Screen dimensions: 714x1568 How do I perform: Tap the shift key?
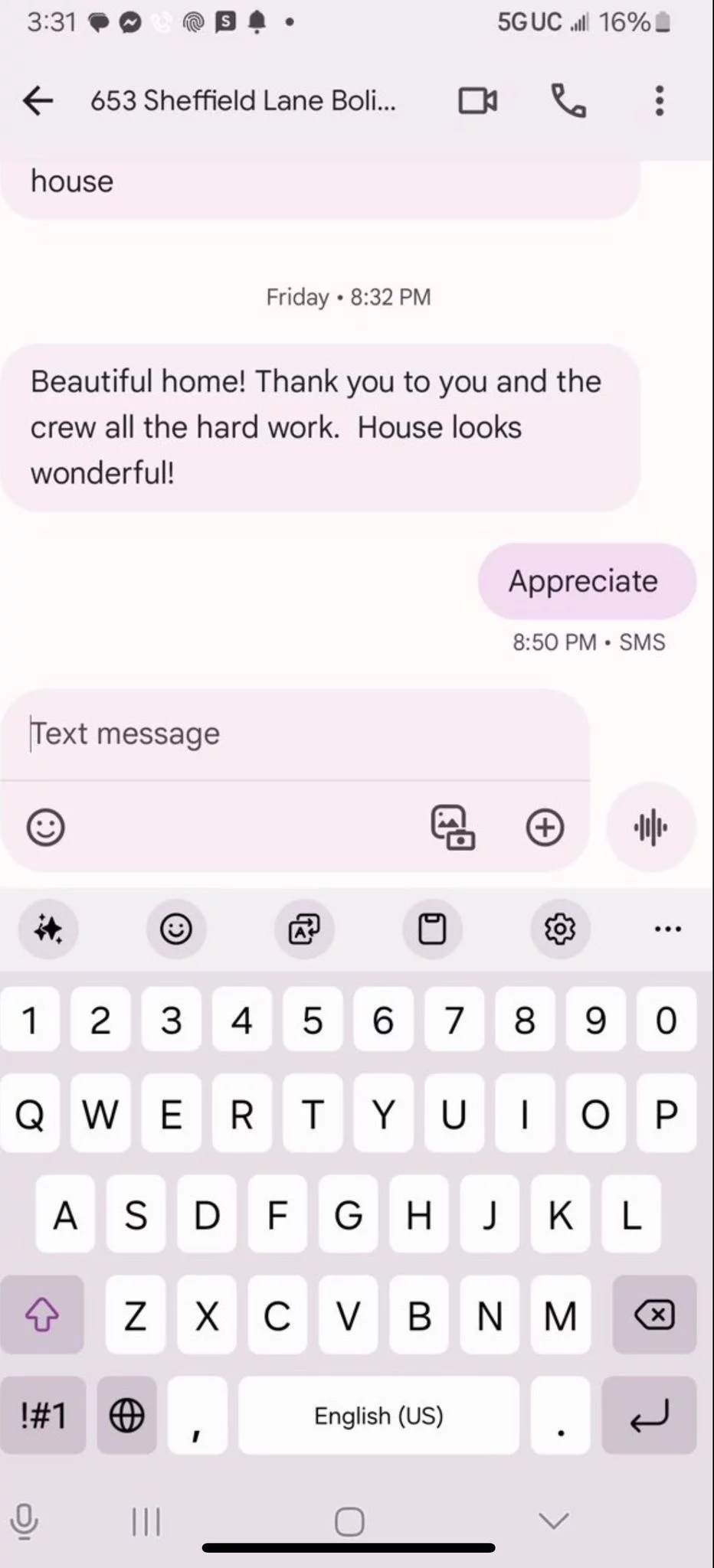[x=42, y=1315]
